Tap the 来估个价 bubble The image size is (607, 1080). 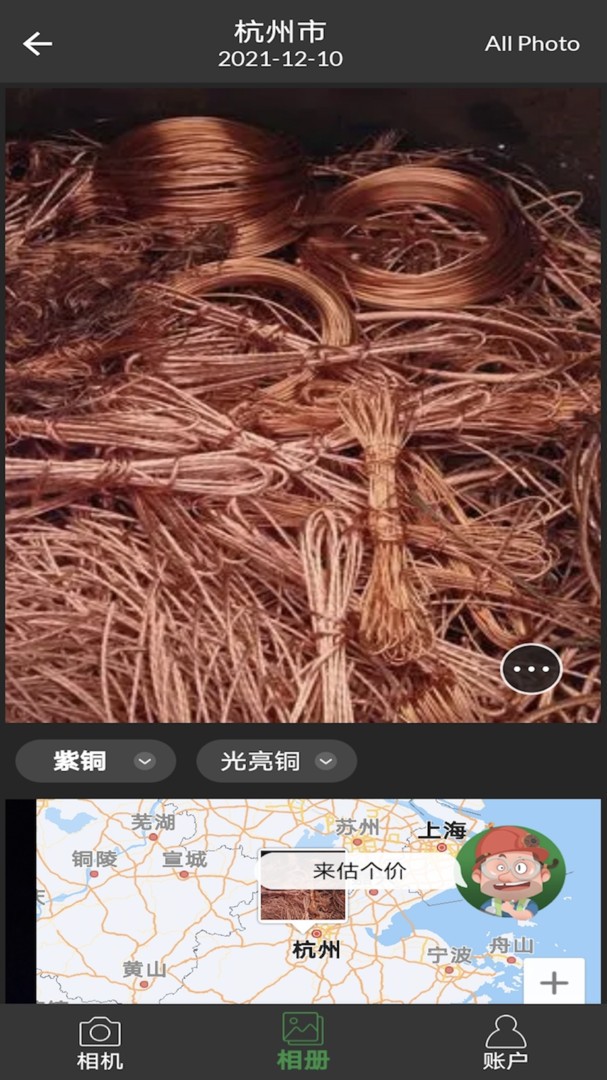coord(359,870)
